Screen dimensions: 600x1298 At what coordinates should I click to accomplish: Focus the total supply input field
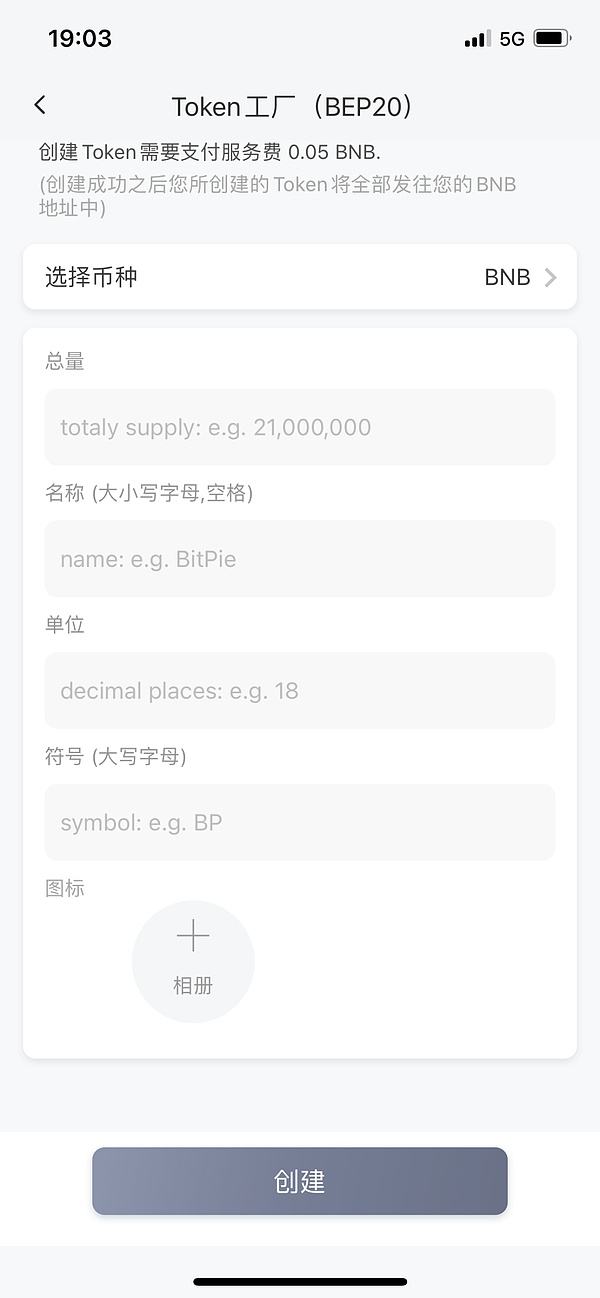pos(300,427)
